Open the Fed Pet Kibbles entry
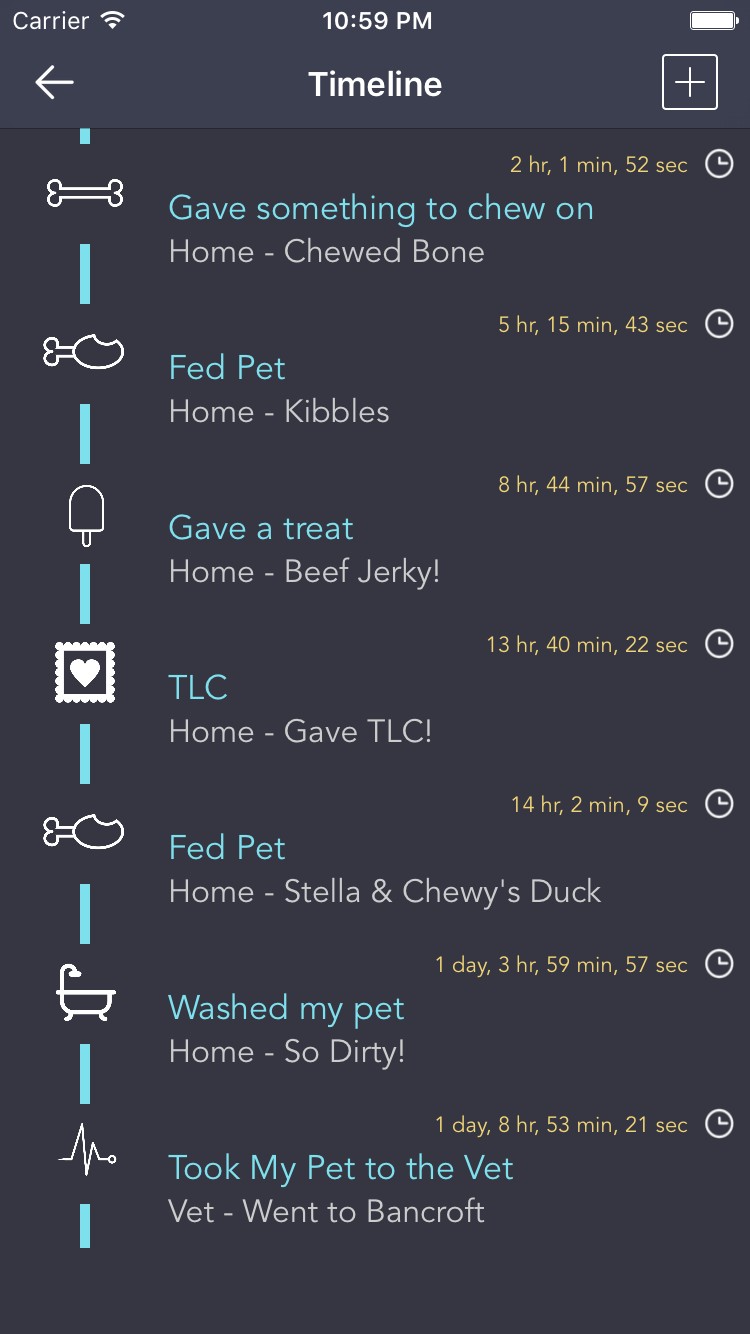This screenshot has height=1334, width=750. (x=375, y=368)
